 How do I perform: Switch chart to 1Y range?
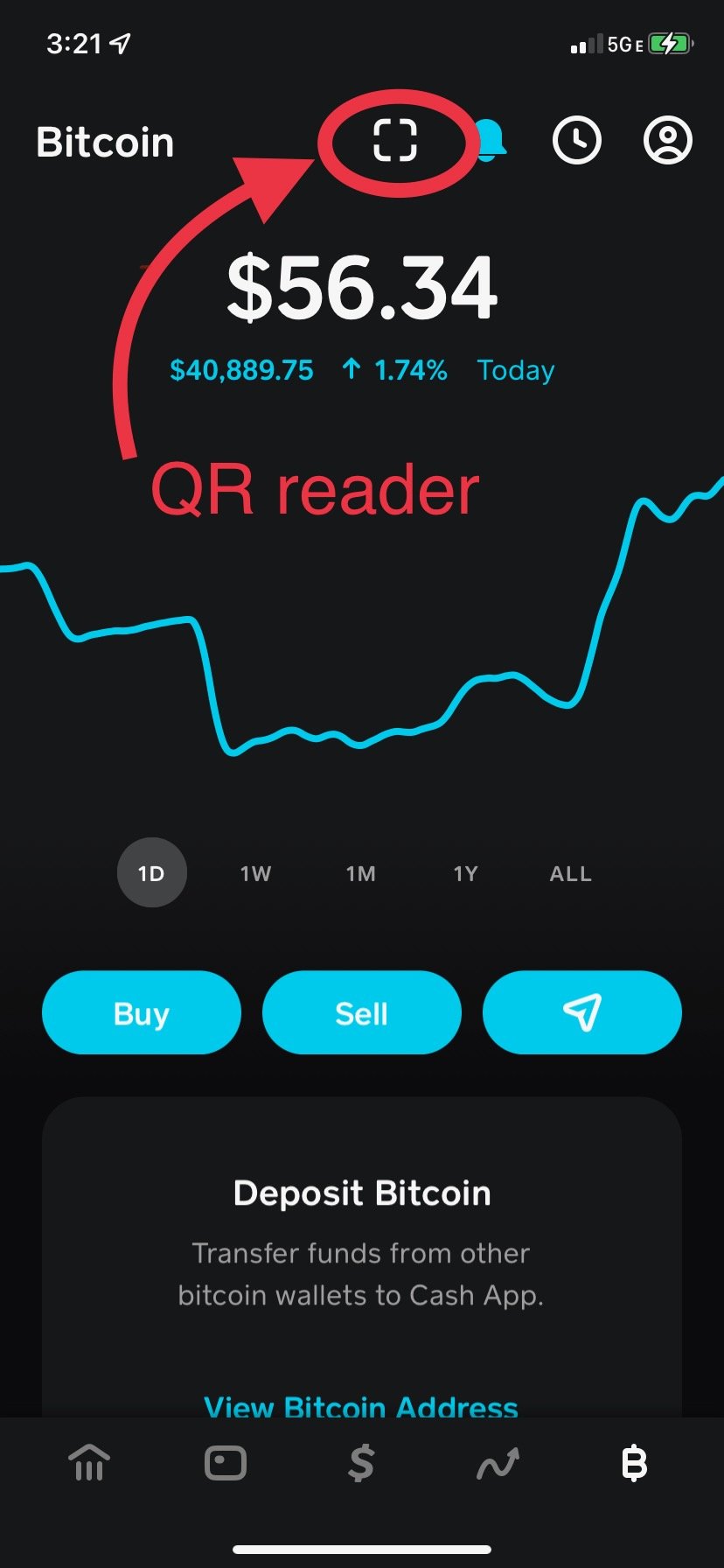click(466, 873)
